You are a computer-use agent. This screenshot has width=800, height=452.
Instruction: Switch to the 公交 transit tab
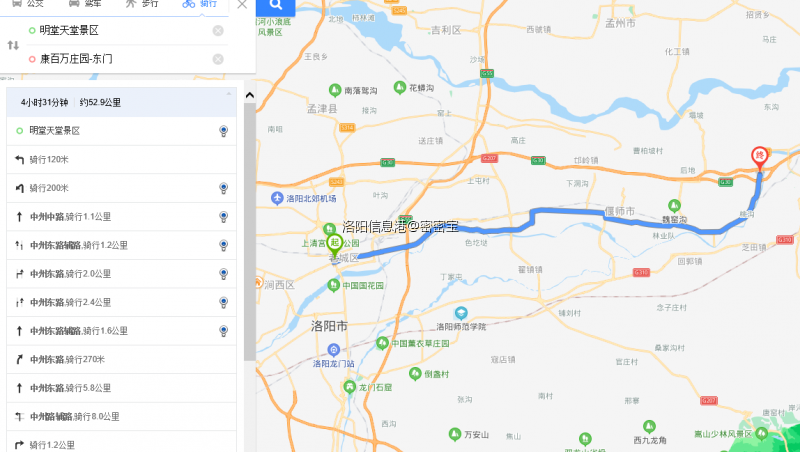click(x=28, y=5)
